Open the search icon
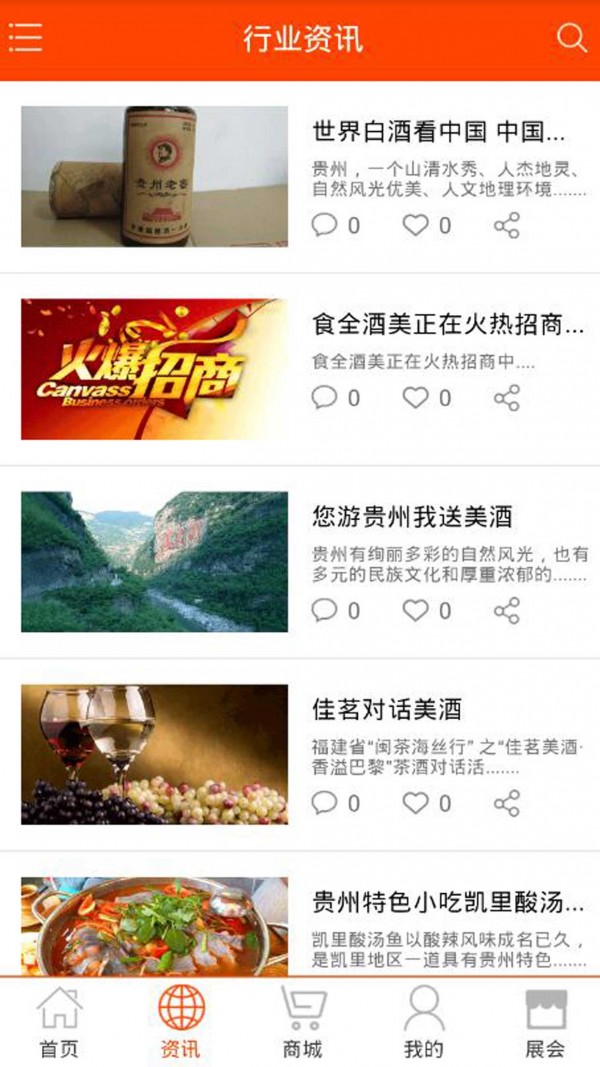Screen dimensions: 600x1067 [x=571, y=39]
